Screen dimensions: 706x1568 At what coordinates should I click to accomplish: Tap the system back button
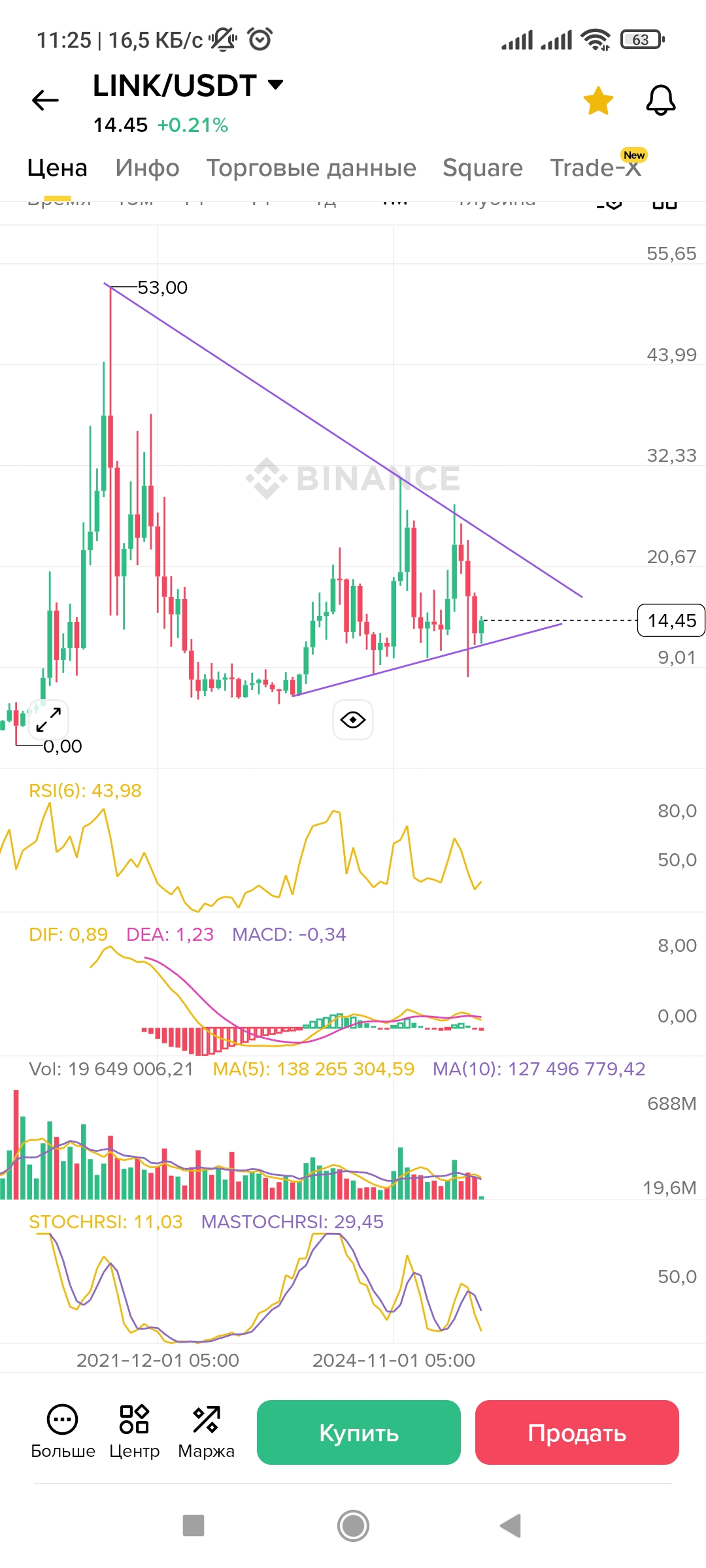click(x=511, y=1526)
